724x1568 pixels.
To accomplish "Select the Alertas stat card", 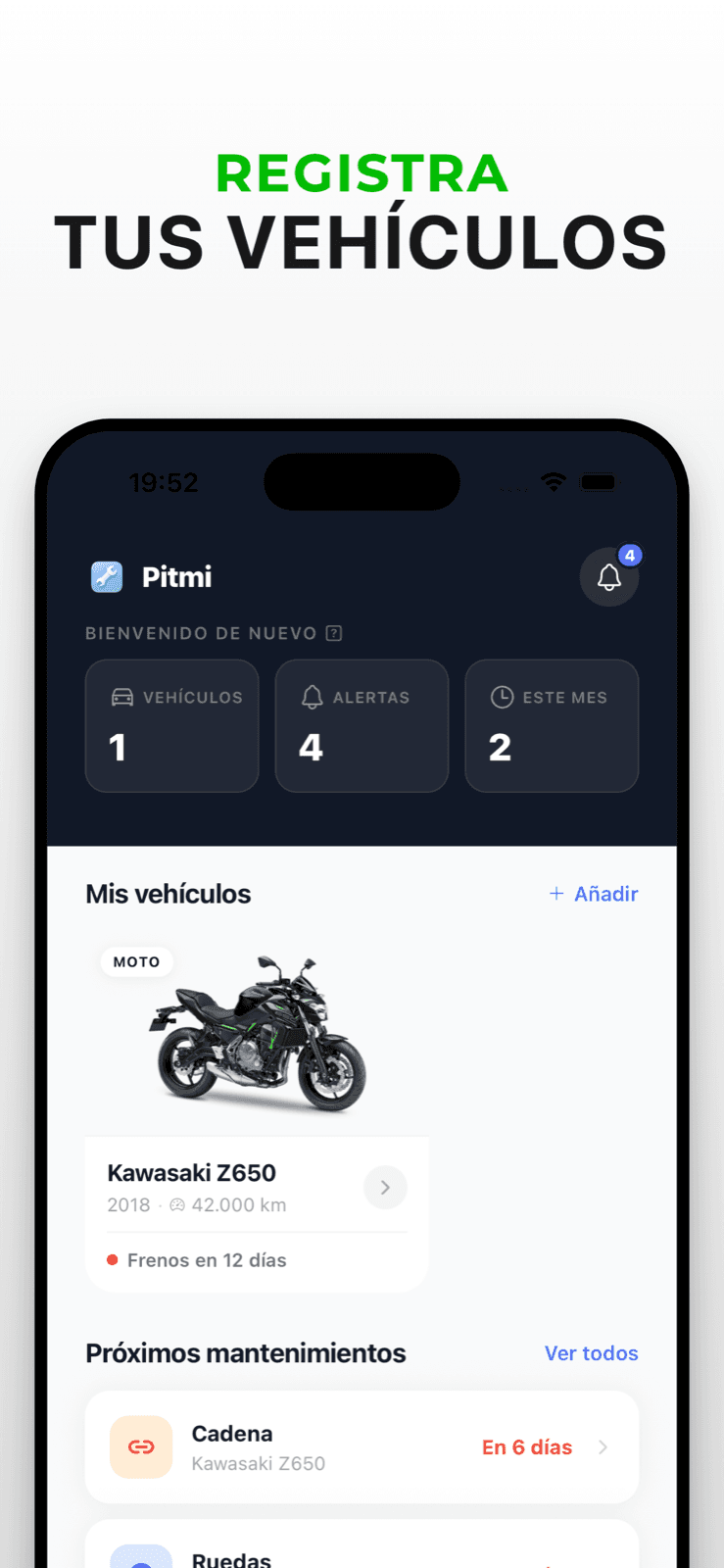I will tap(362, 725).
